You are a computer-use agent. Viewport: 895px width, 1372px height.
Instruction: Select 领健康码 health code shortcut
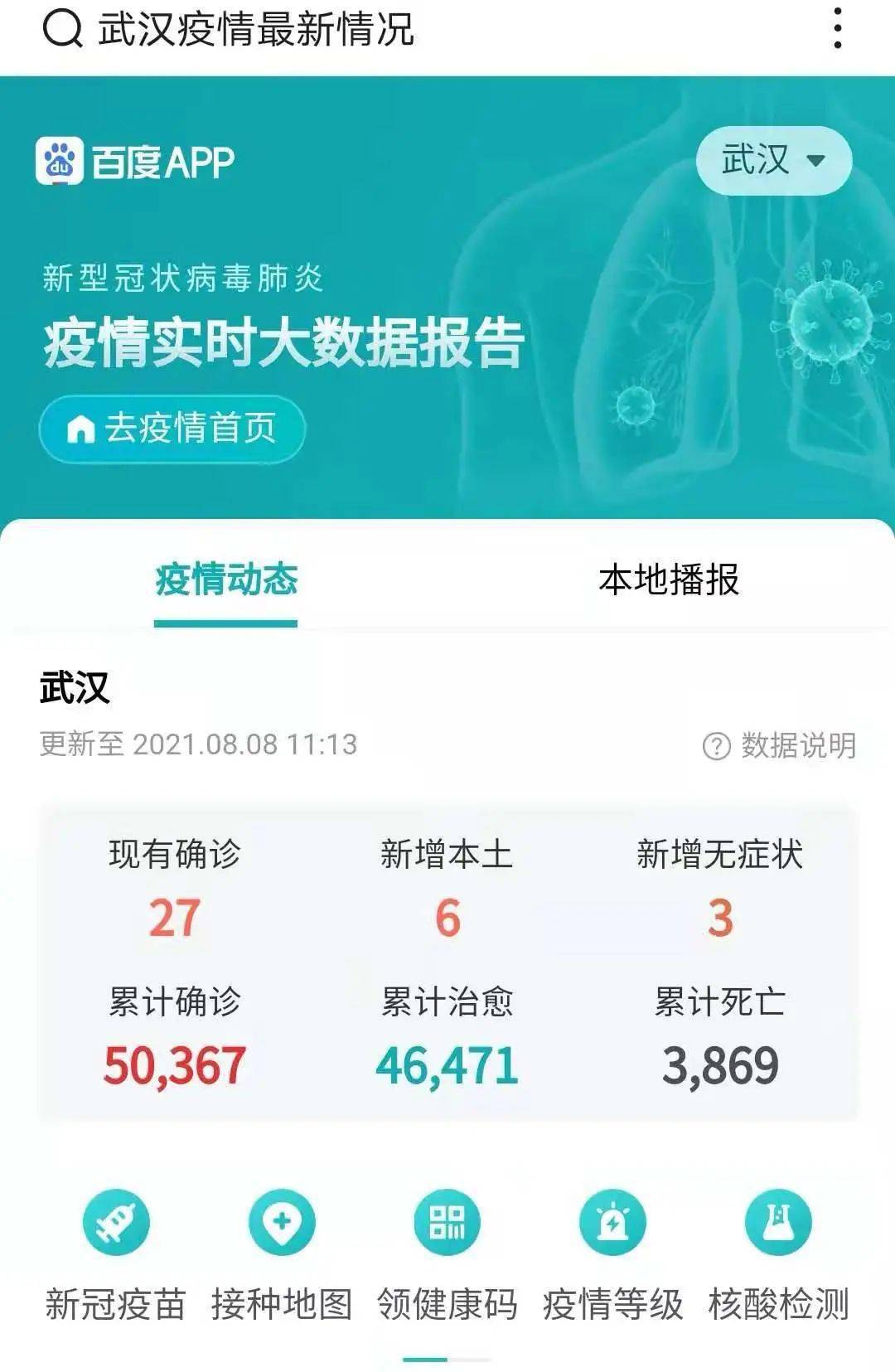coord(447,1252)
